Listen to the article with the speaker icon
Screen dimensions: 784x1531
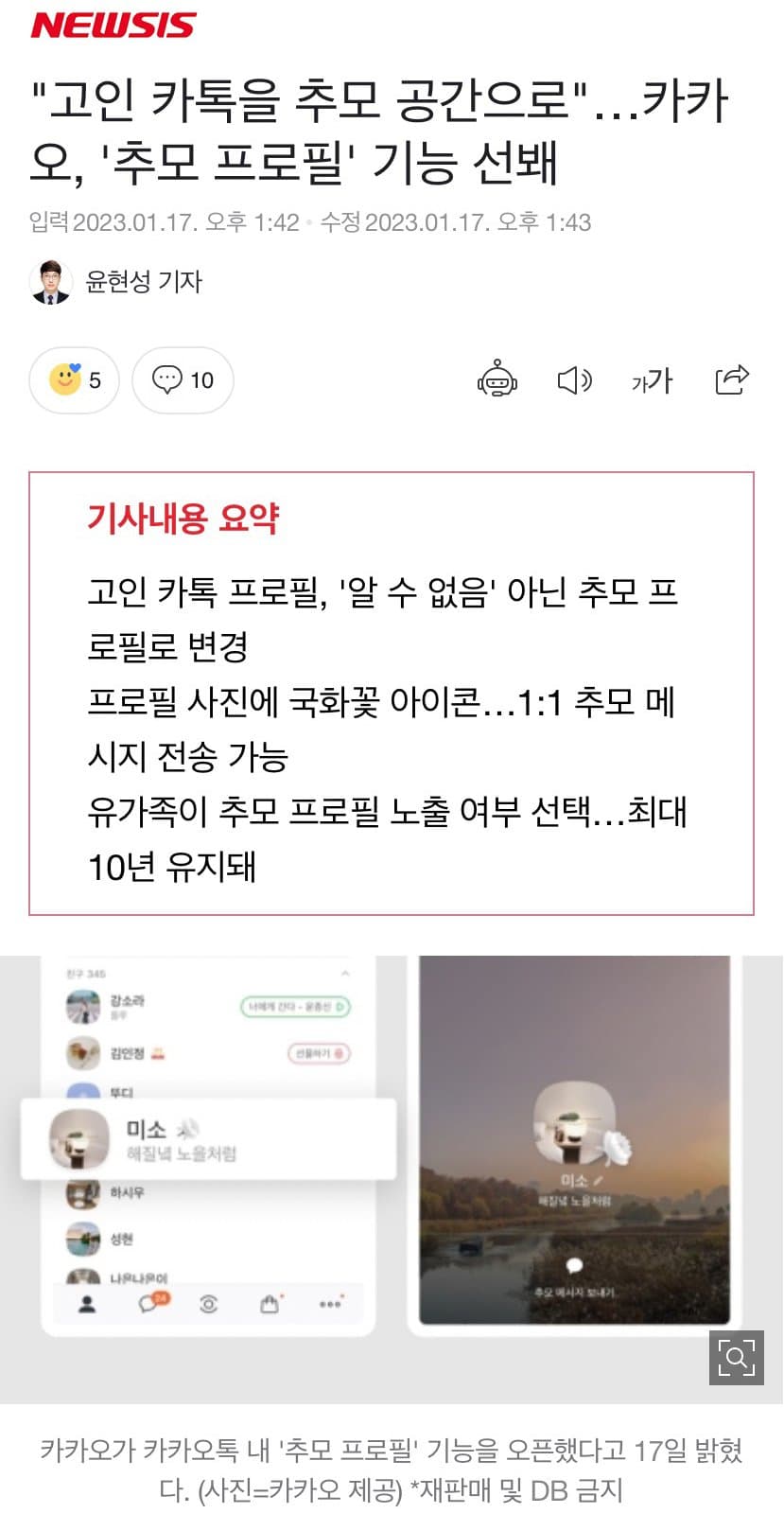(x=574, y=380)
